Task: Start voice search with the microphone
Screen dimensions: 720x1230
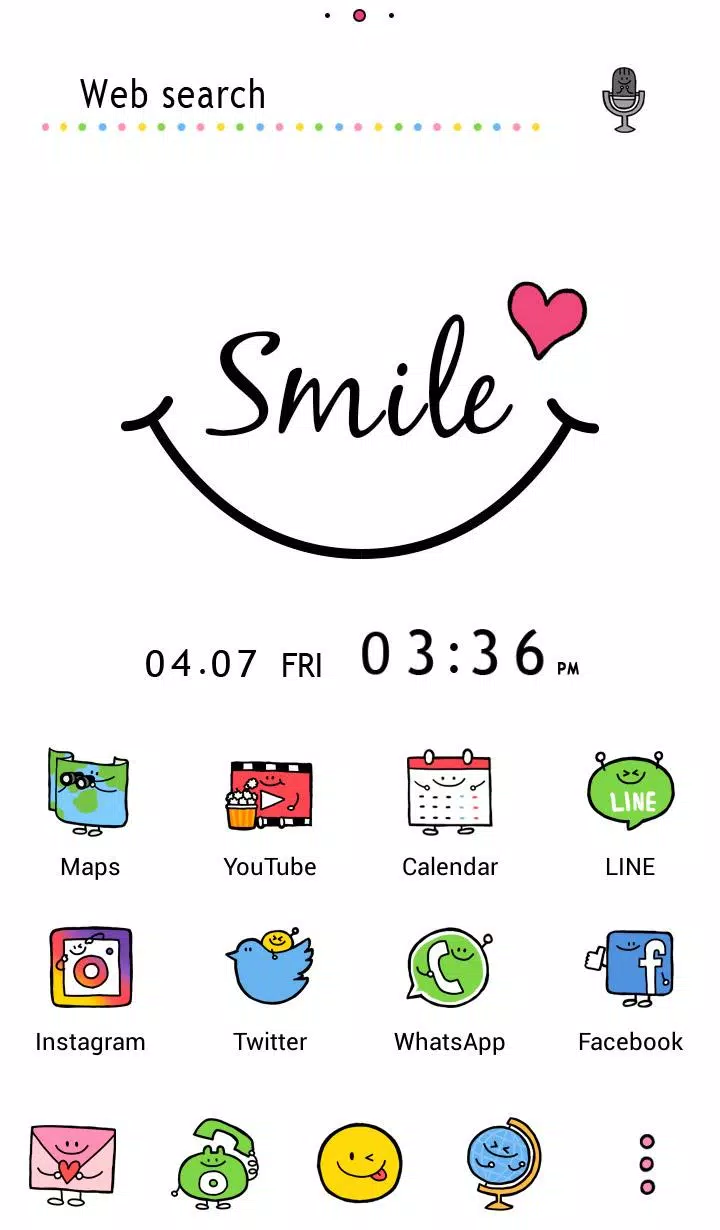Action: pos(623,100)
